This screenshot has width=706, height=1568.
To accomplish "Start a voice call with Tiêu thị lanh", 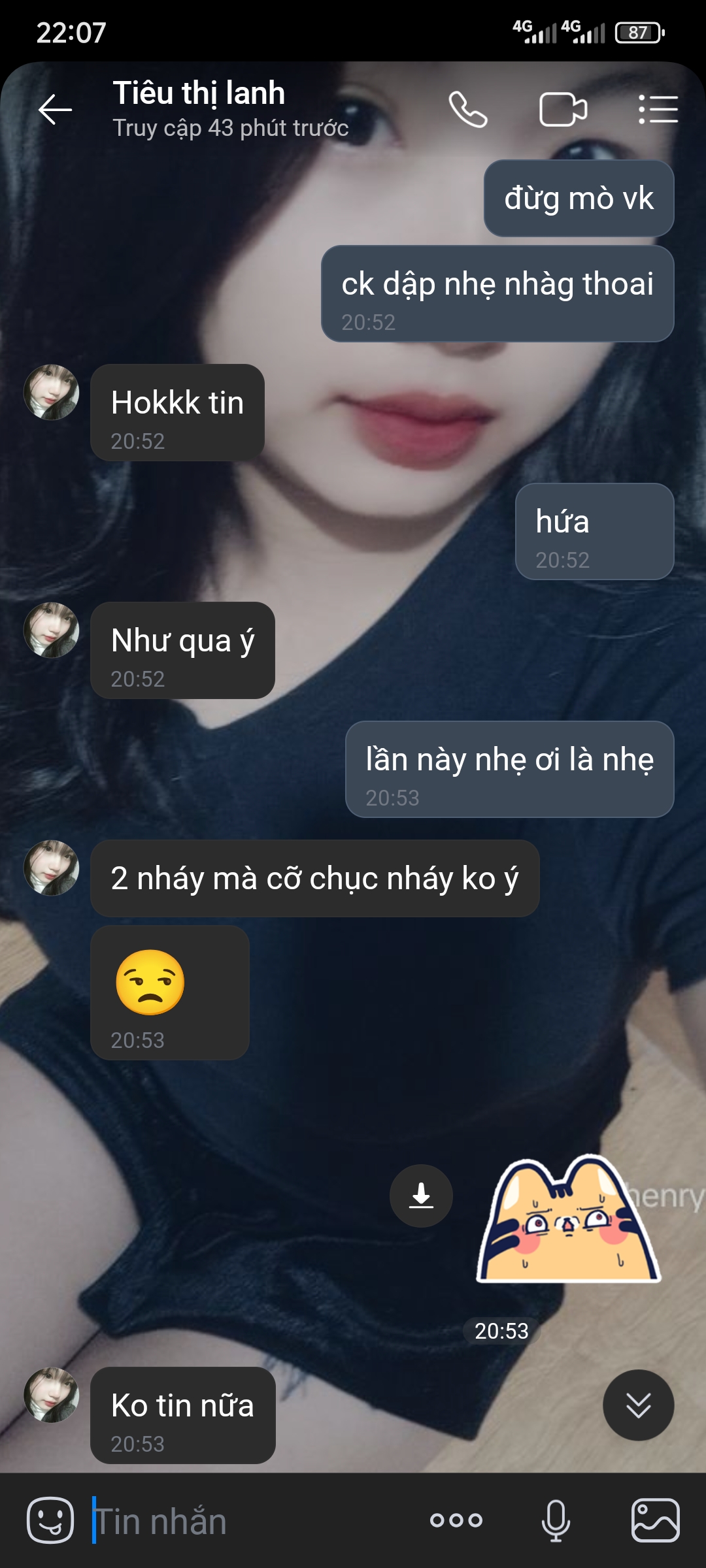I will click(468, 109).
